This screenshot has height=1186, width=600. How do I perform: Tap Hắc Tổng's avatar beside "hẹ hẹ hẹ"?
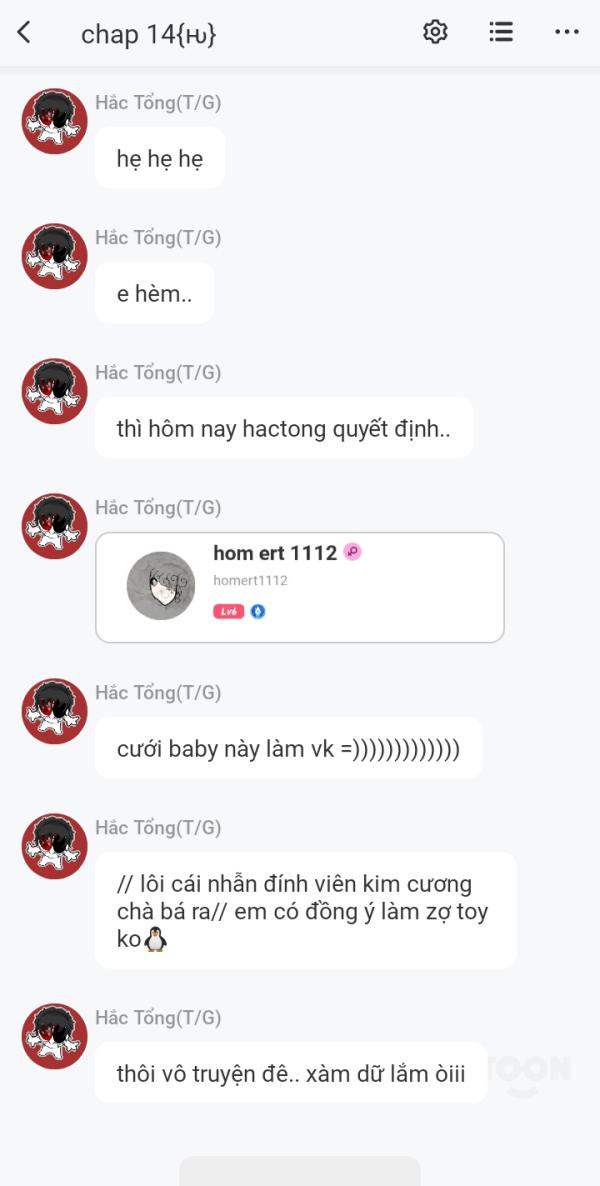pyautogui.click(x=54, y=121)
